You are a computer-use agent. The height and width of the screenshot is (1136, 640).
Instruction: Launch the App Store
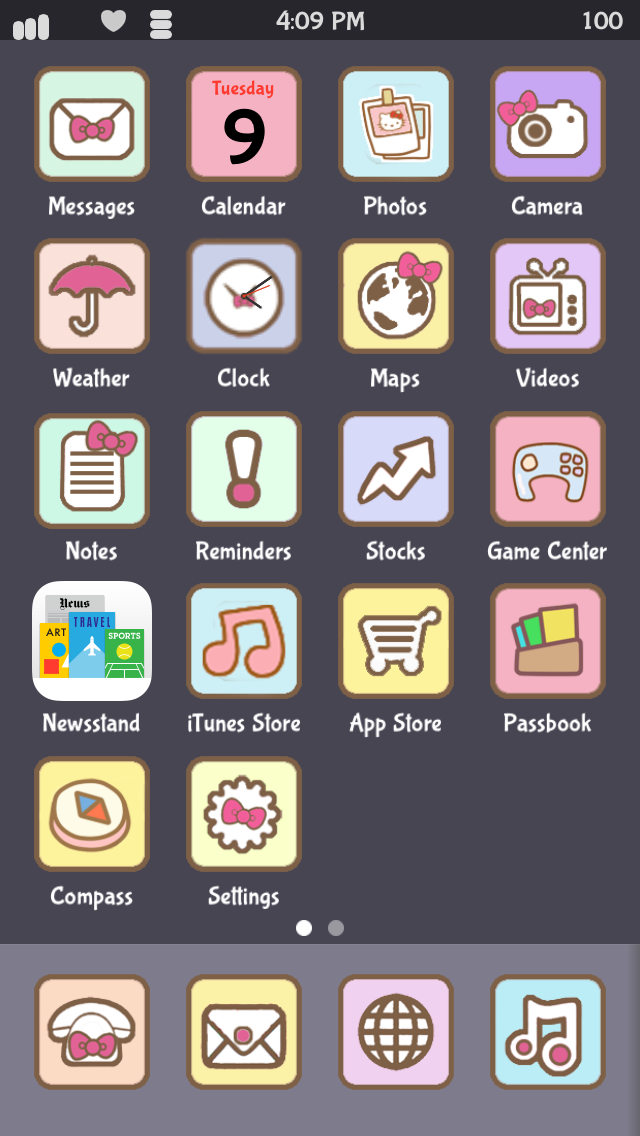click(x=396, y=641)
